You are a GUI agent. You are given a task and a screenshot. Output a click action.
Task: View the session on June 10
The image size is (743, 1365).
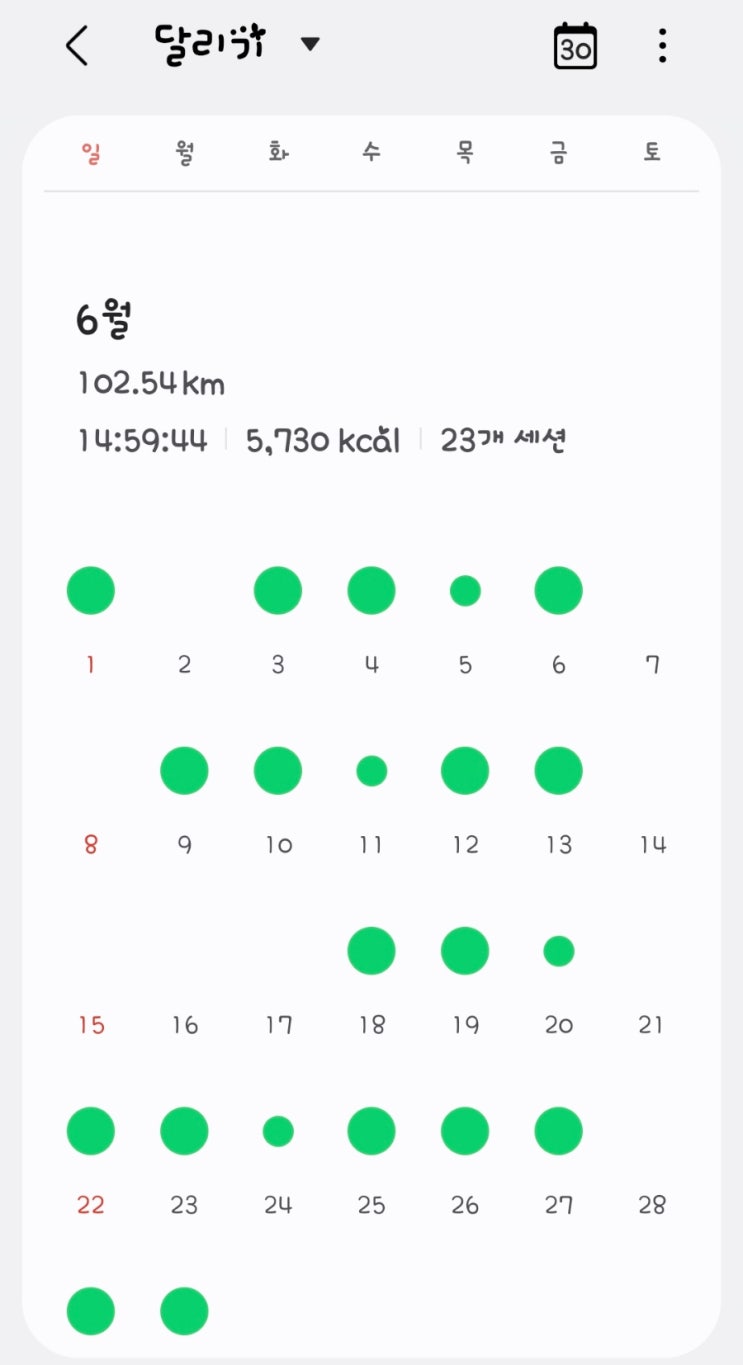pos(278,771)
